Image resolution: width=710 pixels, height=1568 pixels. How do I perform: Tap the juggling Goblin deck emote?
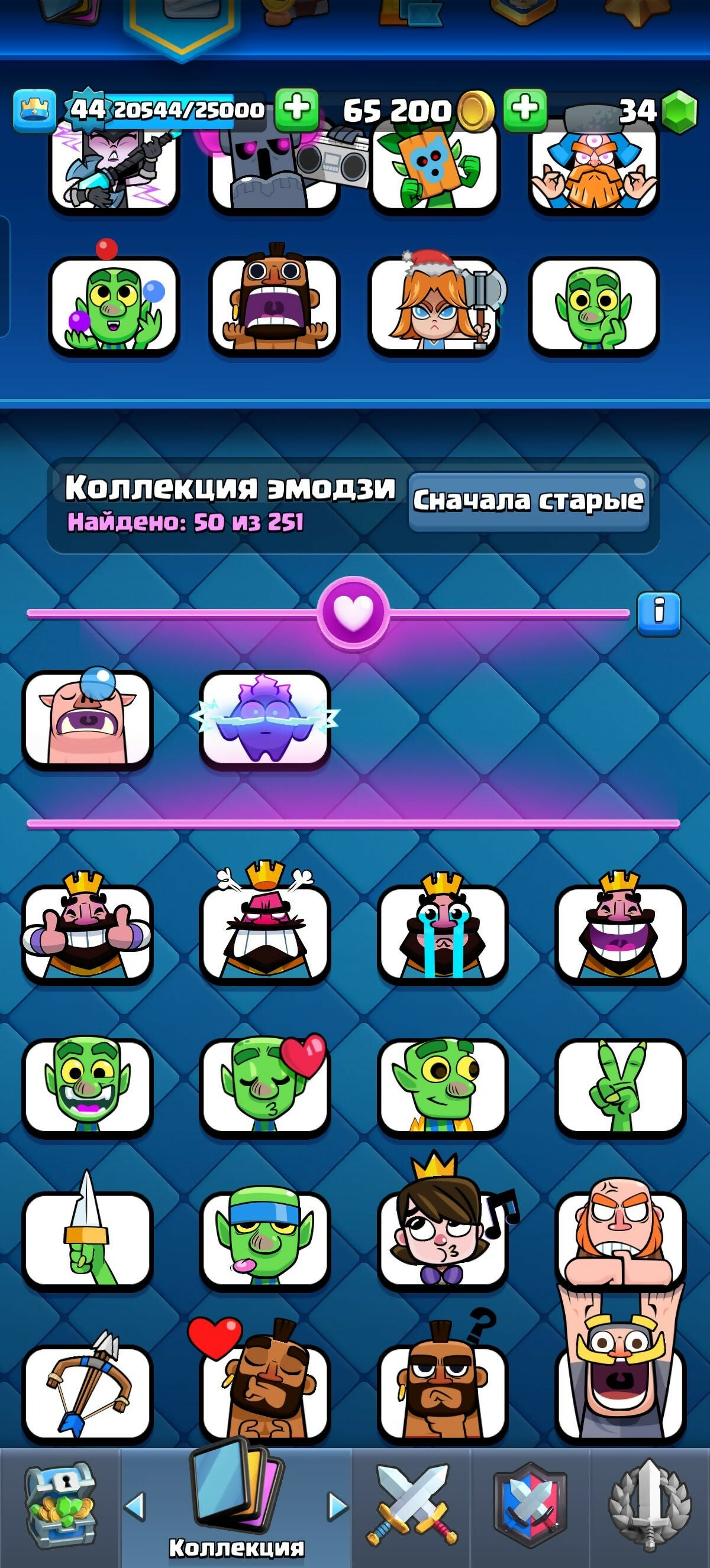(114, 304)
